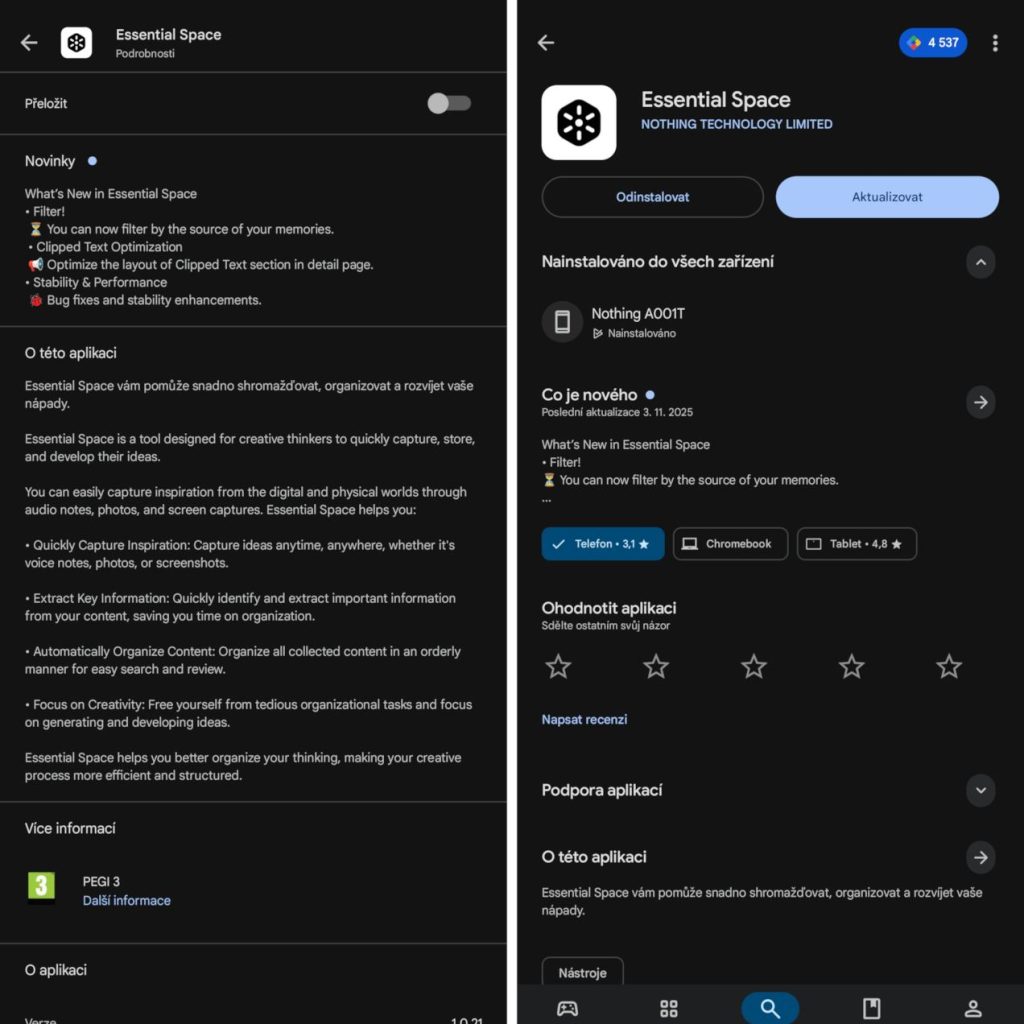Toggle the Přeložit translation switch
This screenshot has width=1024, height=1024.
click(449, 103)
